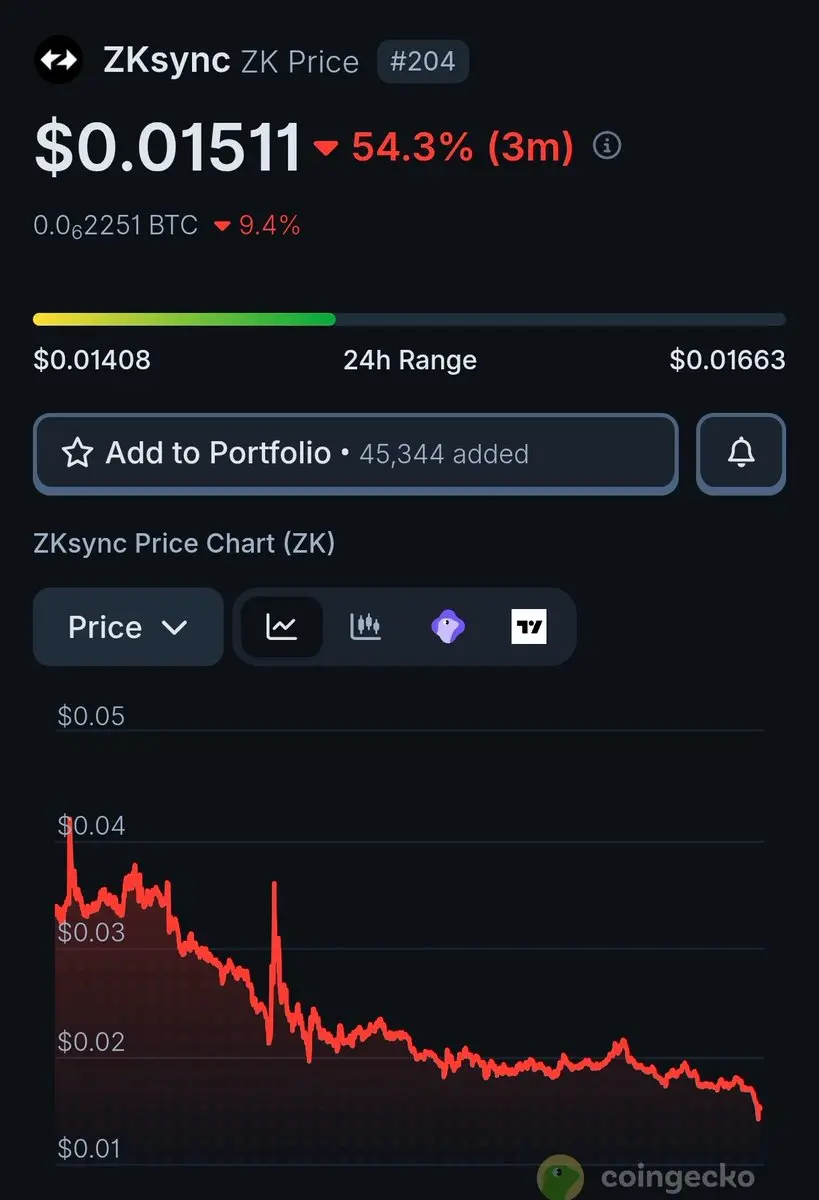Select the #204 rank badge
This screenshot has height=1200, width=819.
tap(422, 60)
